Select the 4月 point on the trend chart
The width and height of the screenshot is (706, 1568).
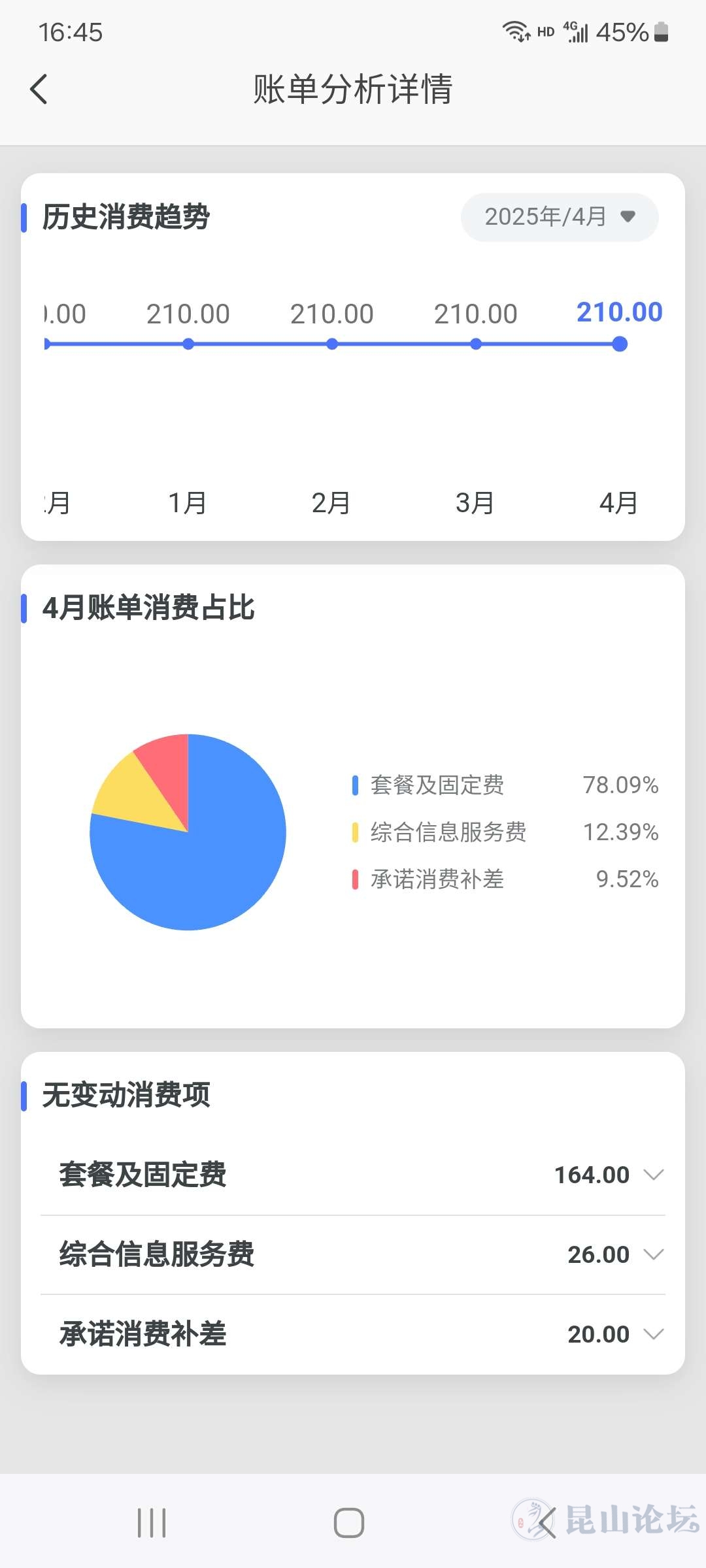click(x=620, y=344)
